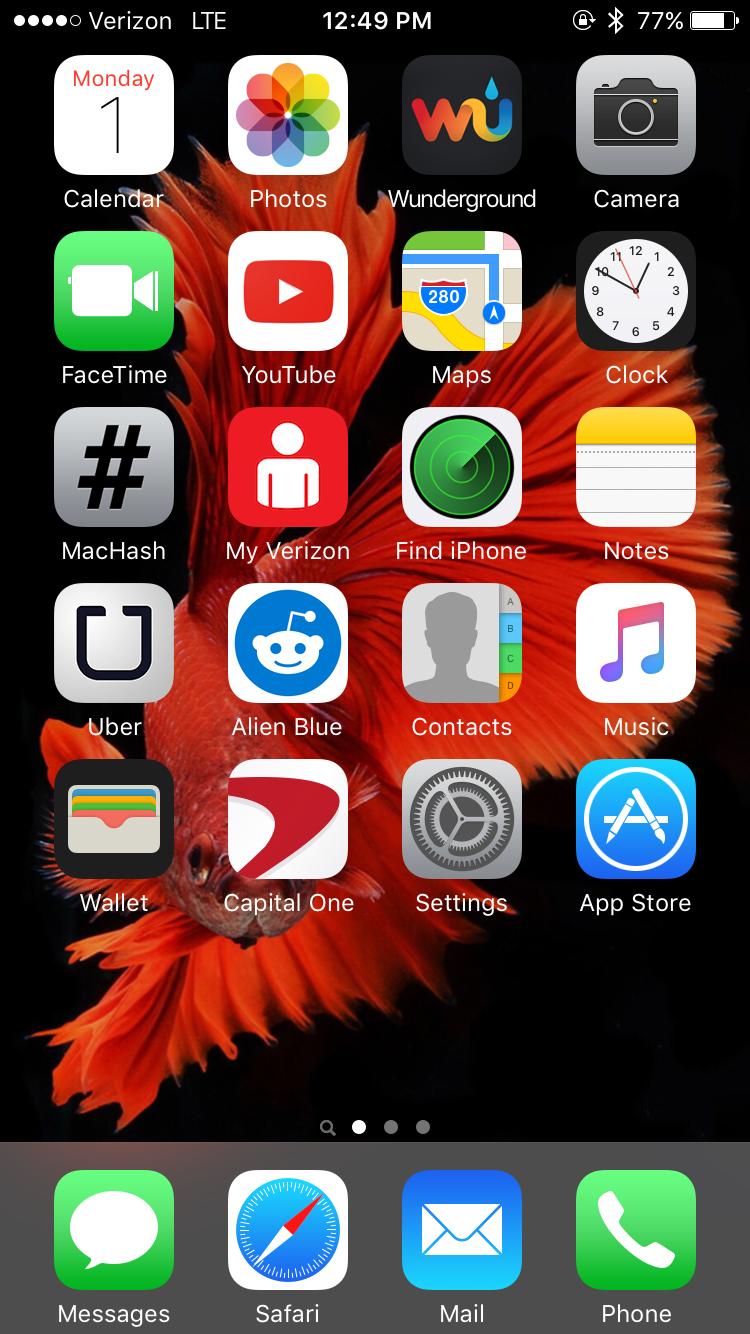Open the MacHash app

click(x=114, y=468)
